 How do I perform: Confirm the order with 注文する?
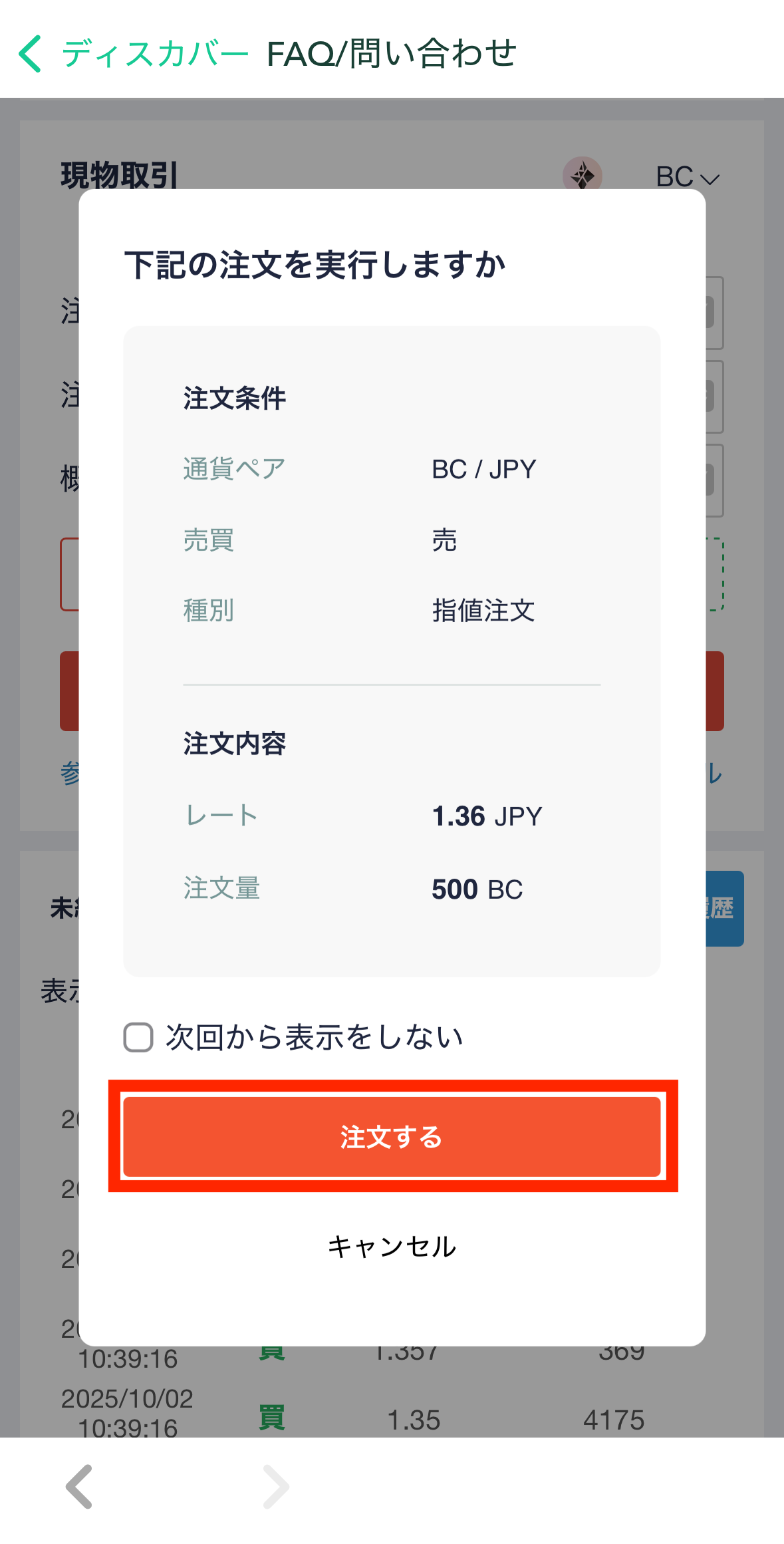[392, 1136]
